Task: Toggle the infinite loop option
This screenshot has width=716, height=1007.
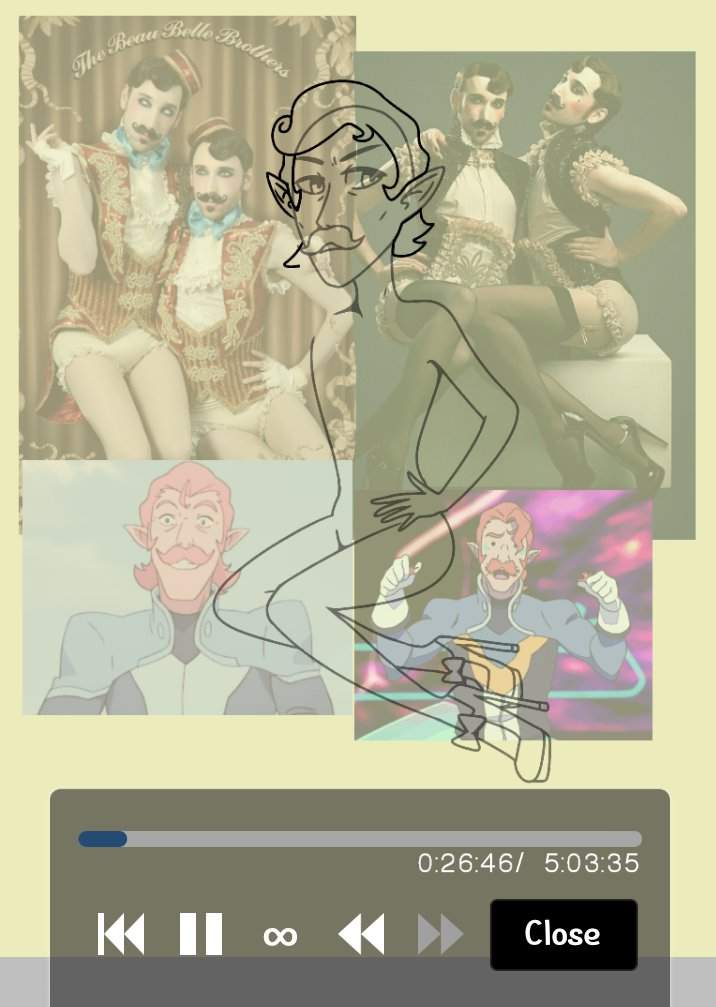Action: 280,935
